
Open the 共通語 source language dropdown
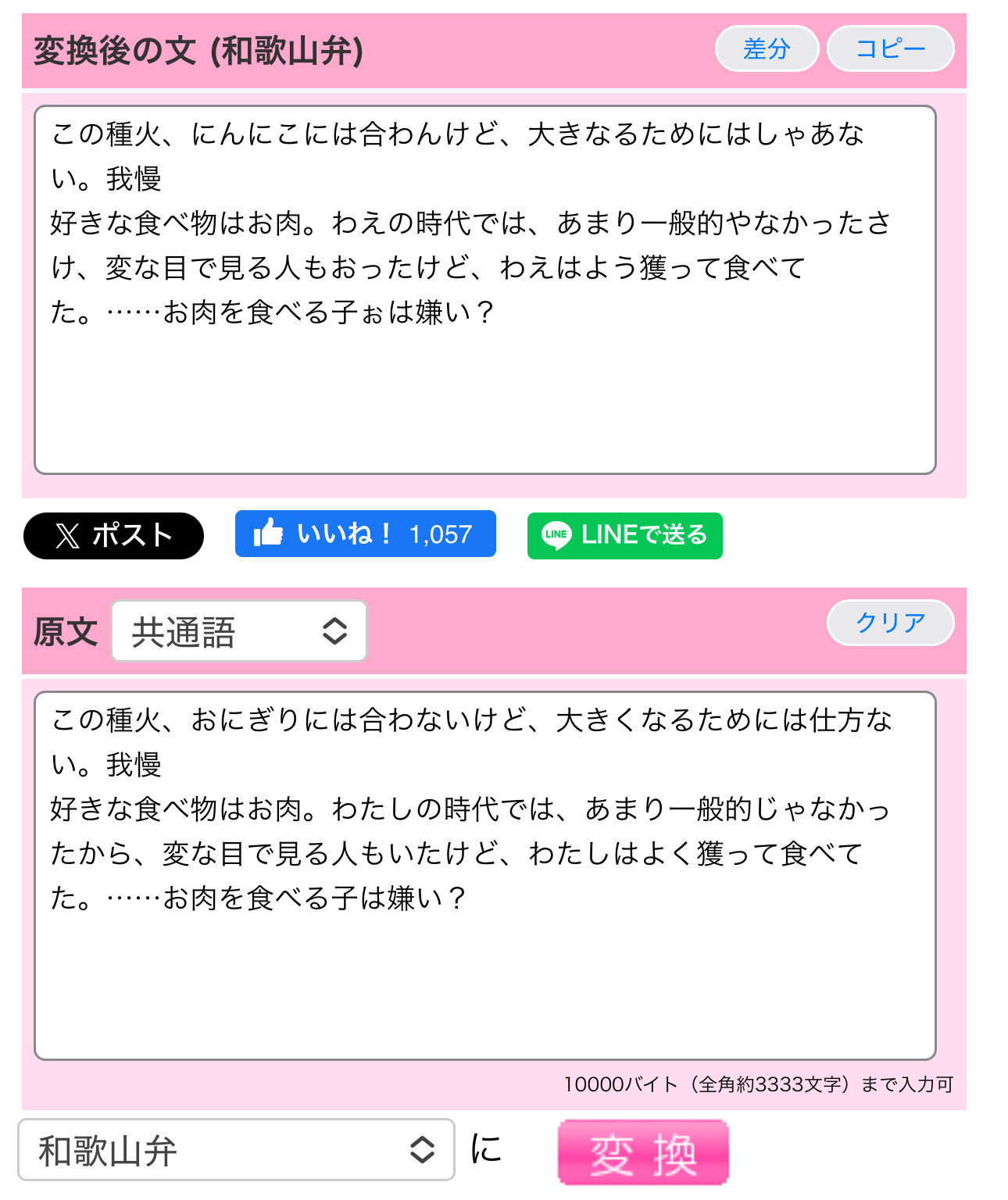click(x=239, y=631)
